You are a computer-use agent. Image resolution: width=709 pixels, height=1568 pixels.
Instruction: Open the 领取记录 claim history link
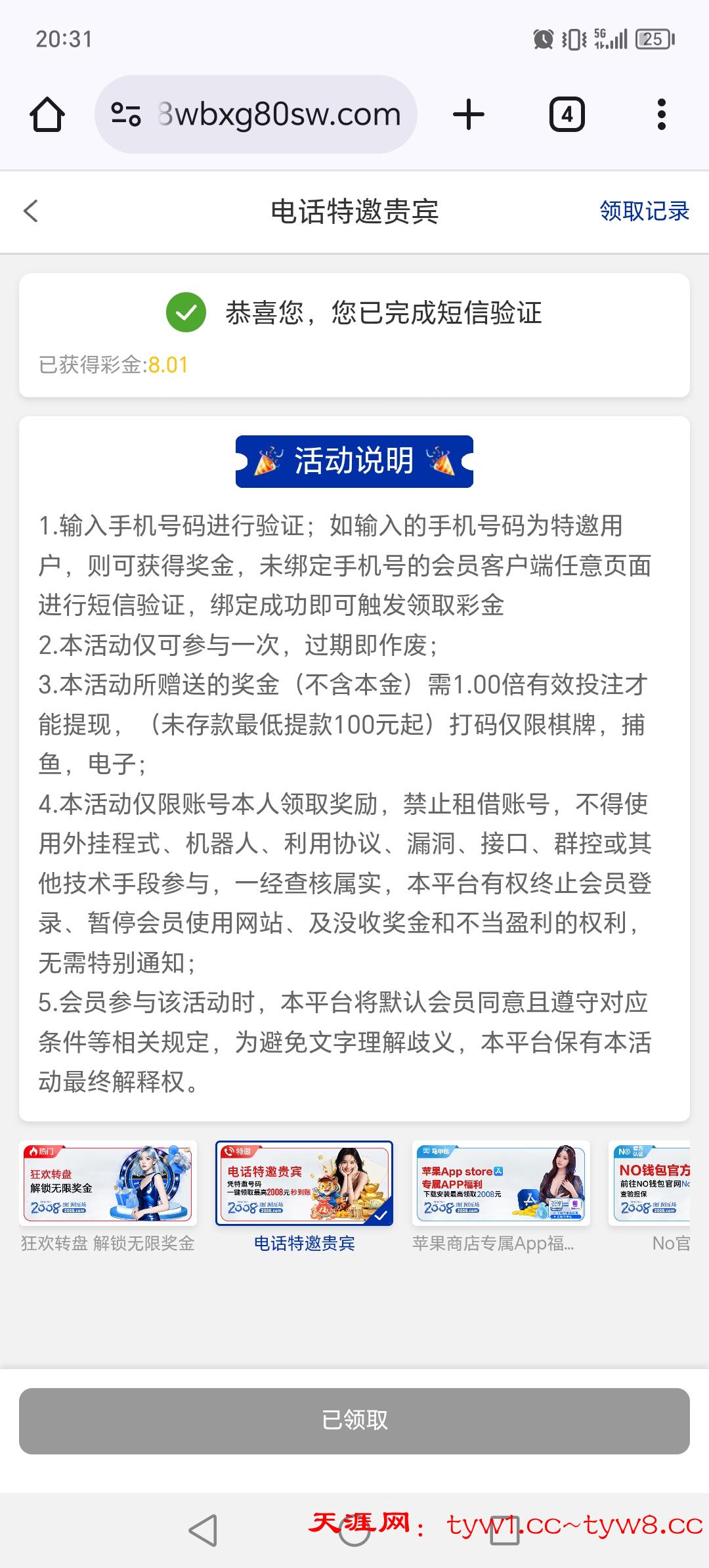[644, 211]
